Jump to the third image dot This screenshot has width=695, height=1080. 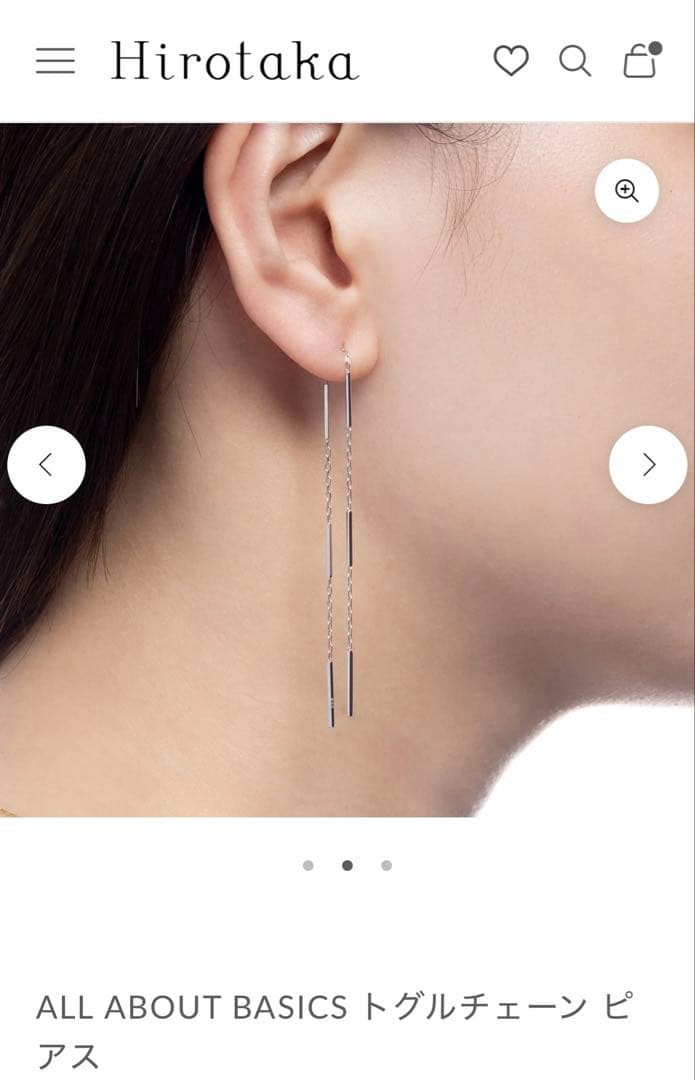[x=386, y=865]
